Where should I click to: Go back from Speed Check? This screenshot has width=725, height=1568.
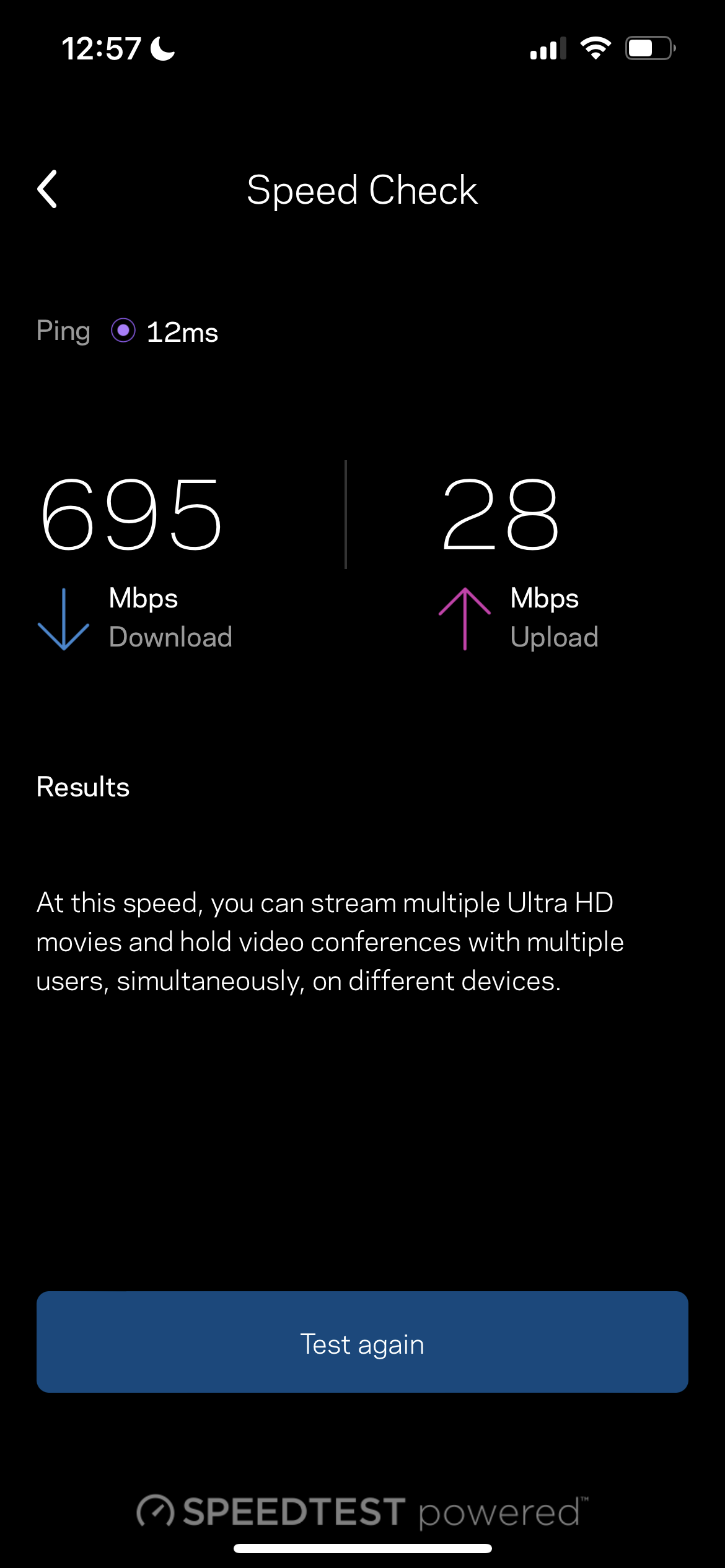pyautogui.click(x=47, y=189)
